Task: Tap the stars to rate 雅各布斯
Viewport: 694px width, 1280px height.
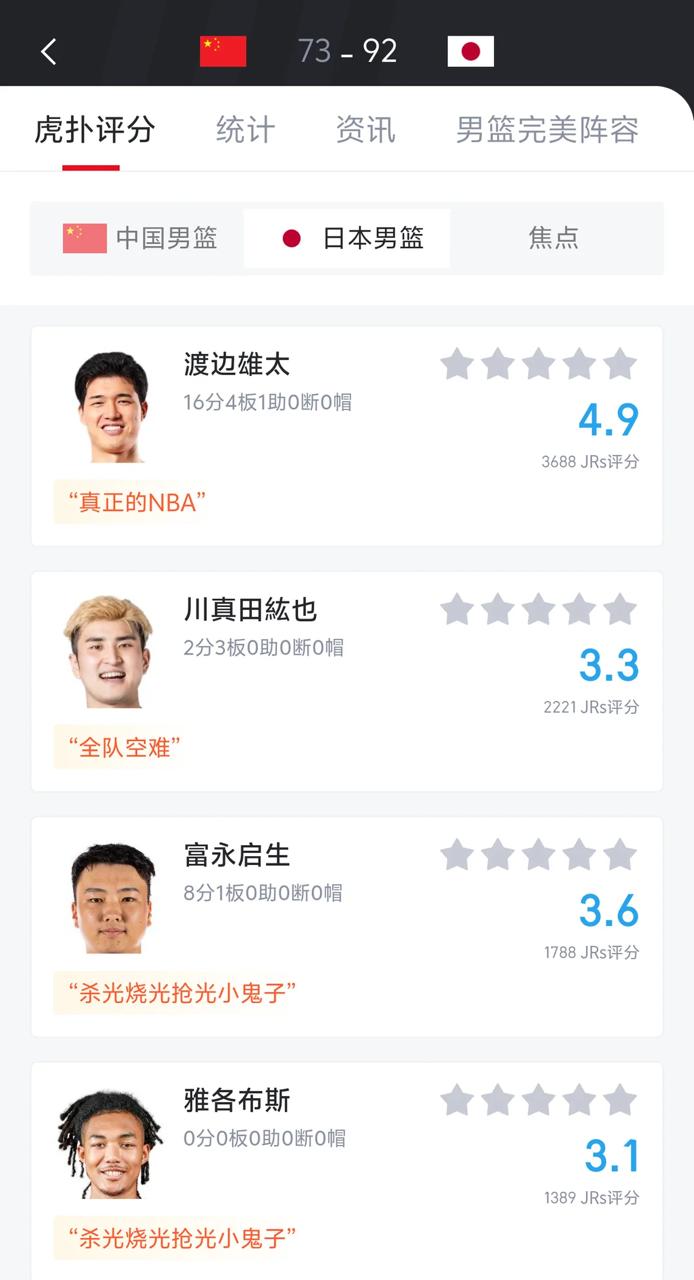Action: coord(538,1100)
